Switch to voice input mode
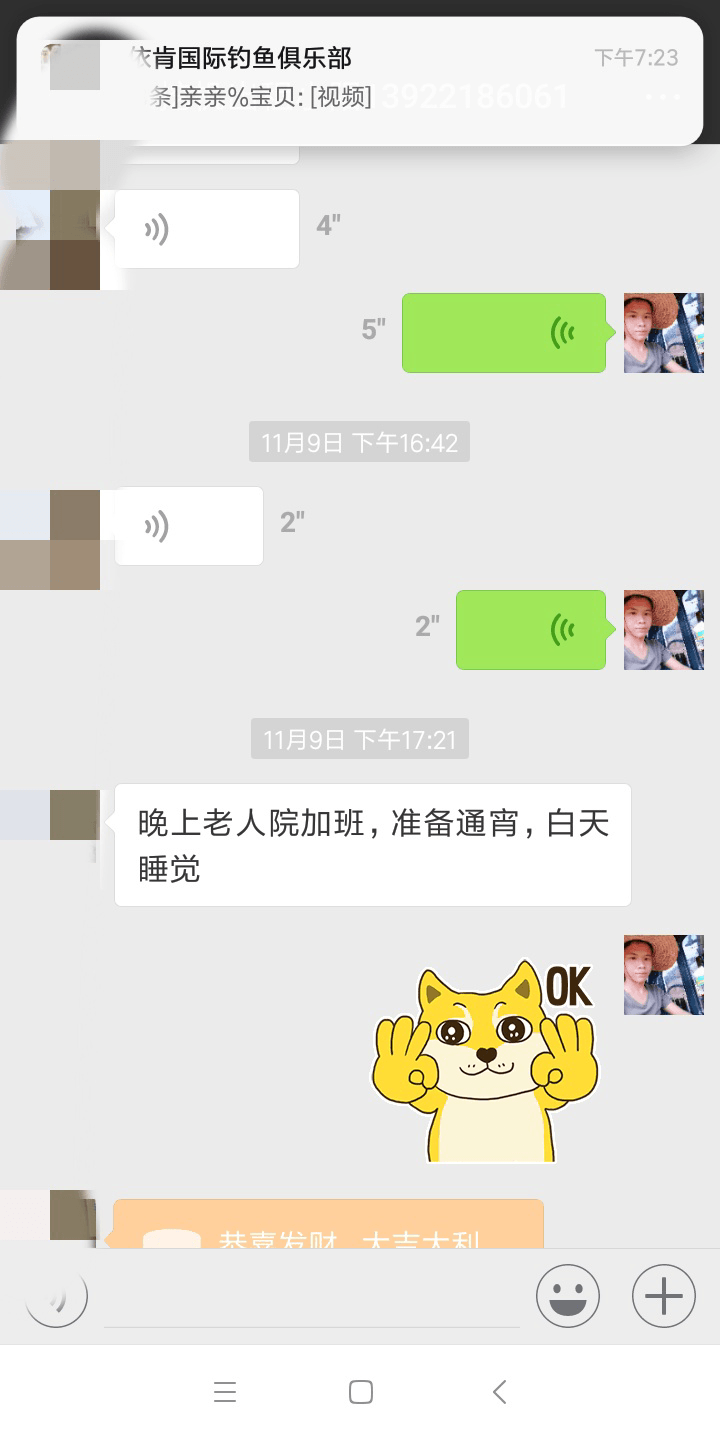Viewport: 720px width, 1440px height. pyautogui.click(x=56, y=1296)
